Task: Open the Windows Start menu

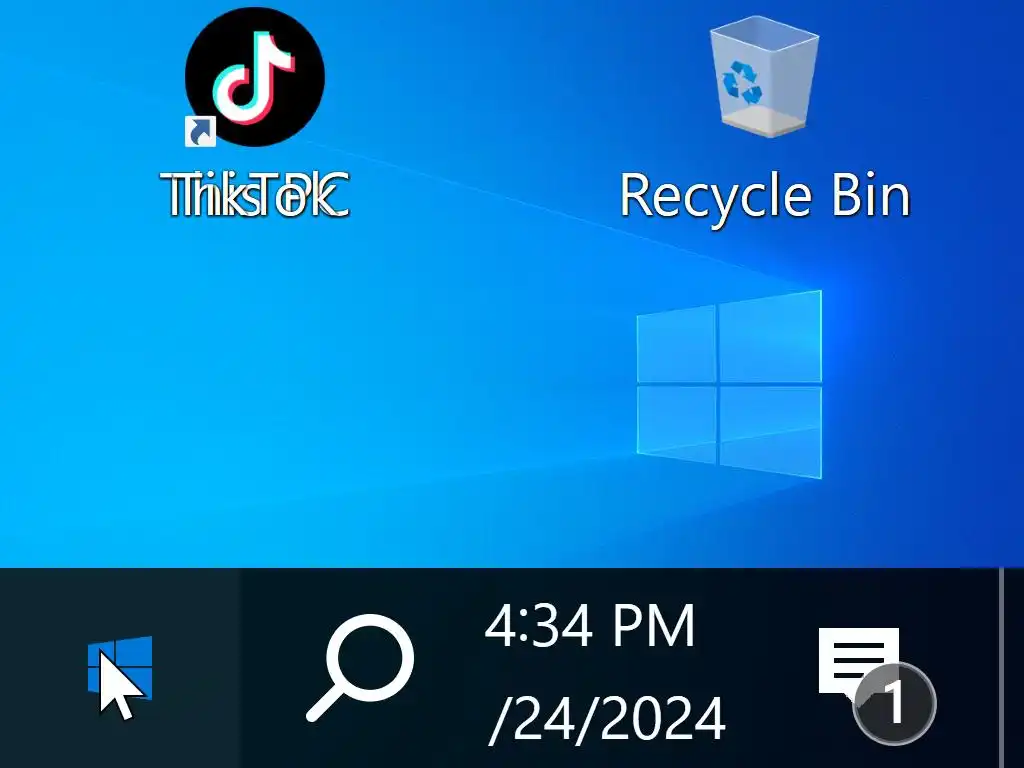Action: 120,668
